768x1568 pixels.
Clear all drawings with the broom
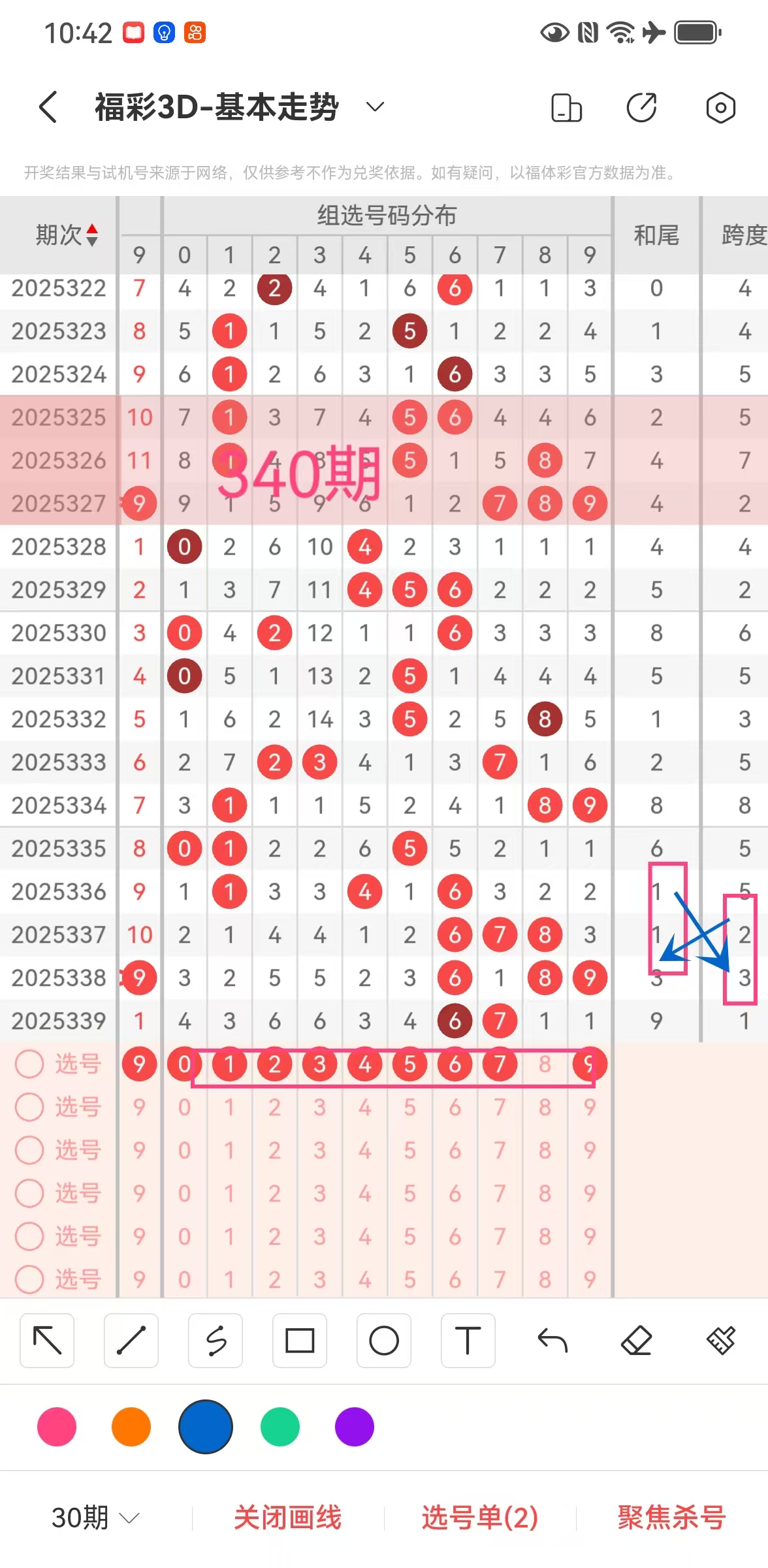point(721,1341)
